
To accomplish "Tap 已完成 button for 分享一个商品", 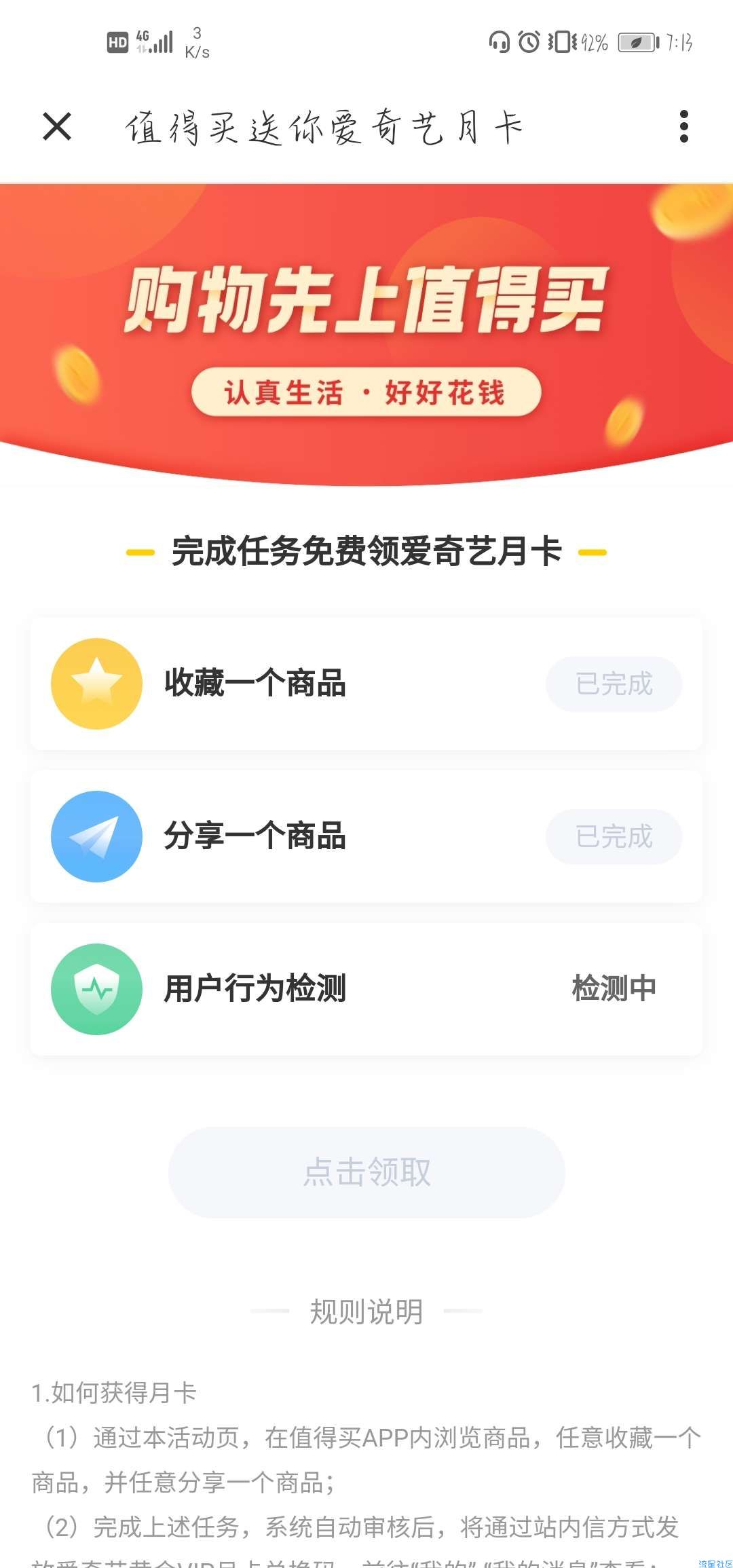I will [x=614, y=837].
